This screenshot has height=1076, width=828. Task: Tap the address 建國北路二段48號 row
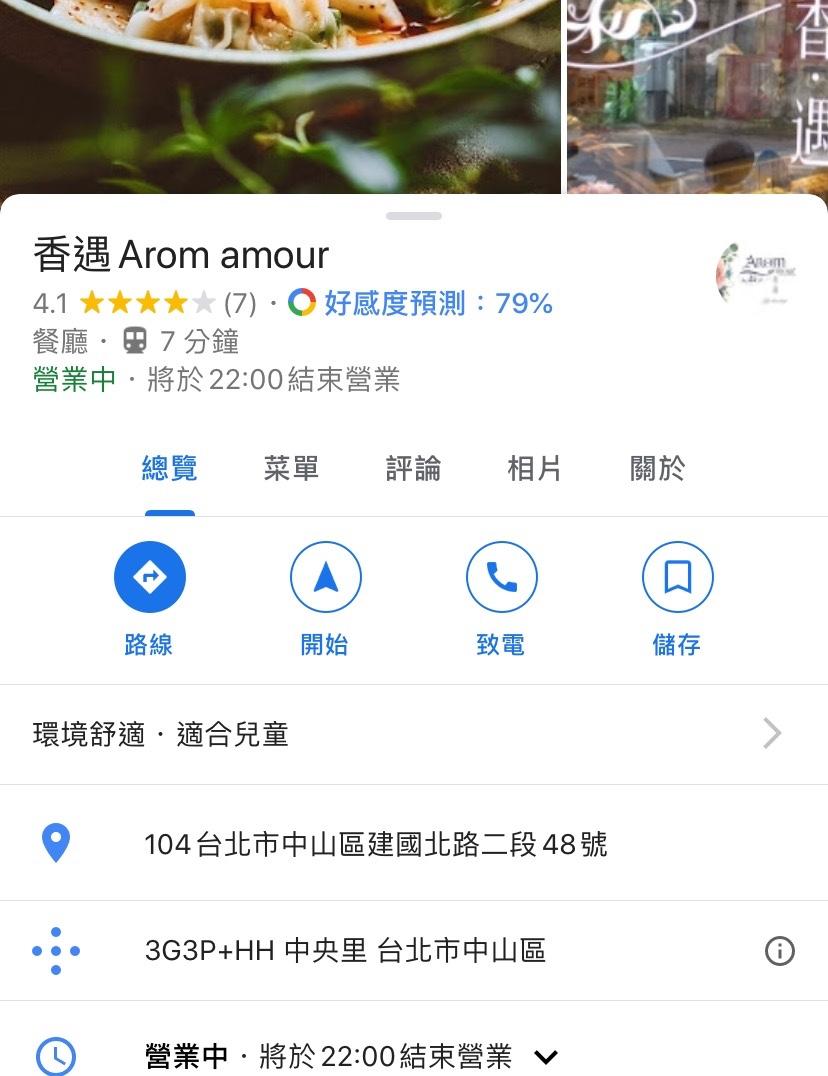click(x=376, y=845)
